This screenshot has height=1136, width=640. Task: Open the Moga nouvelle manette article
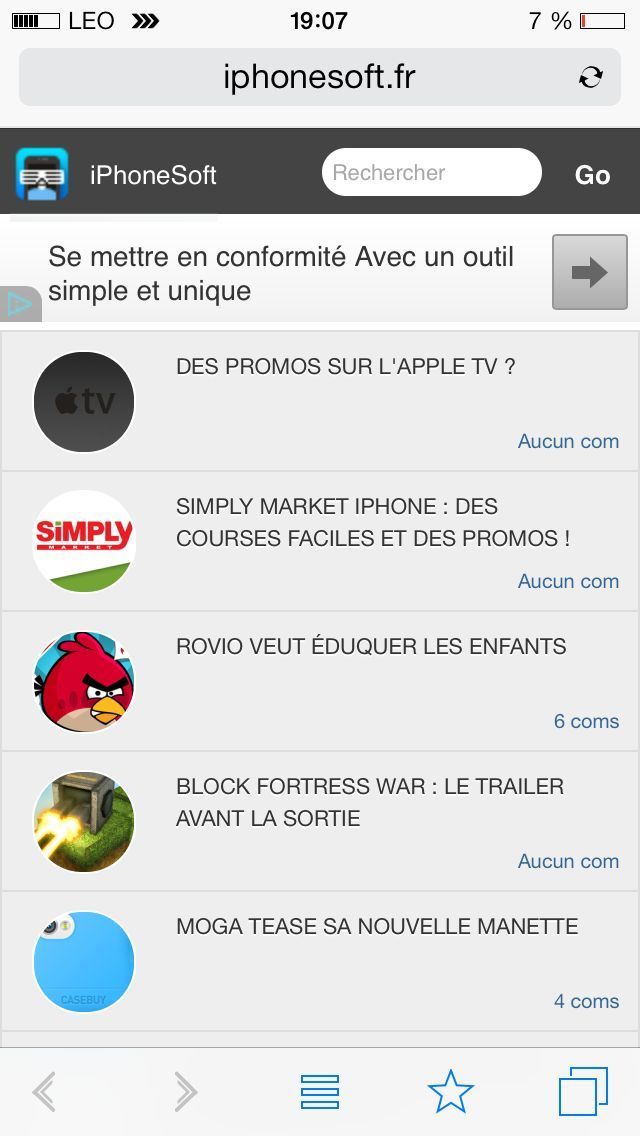point(376,927)
